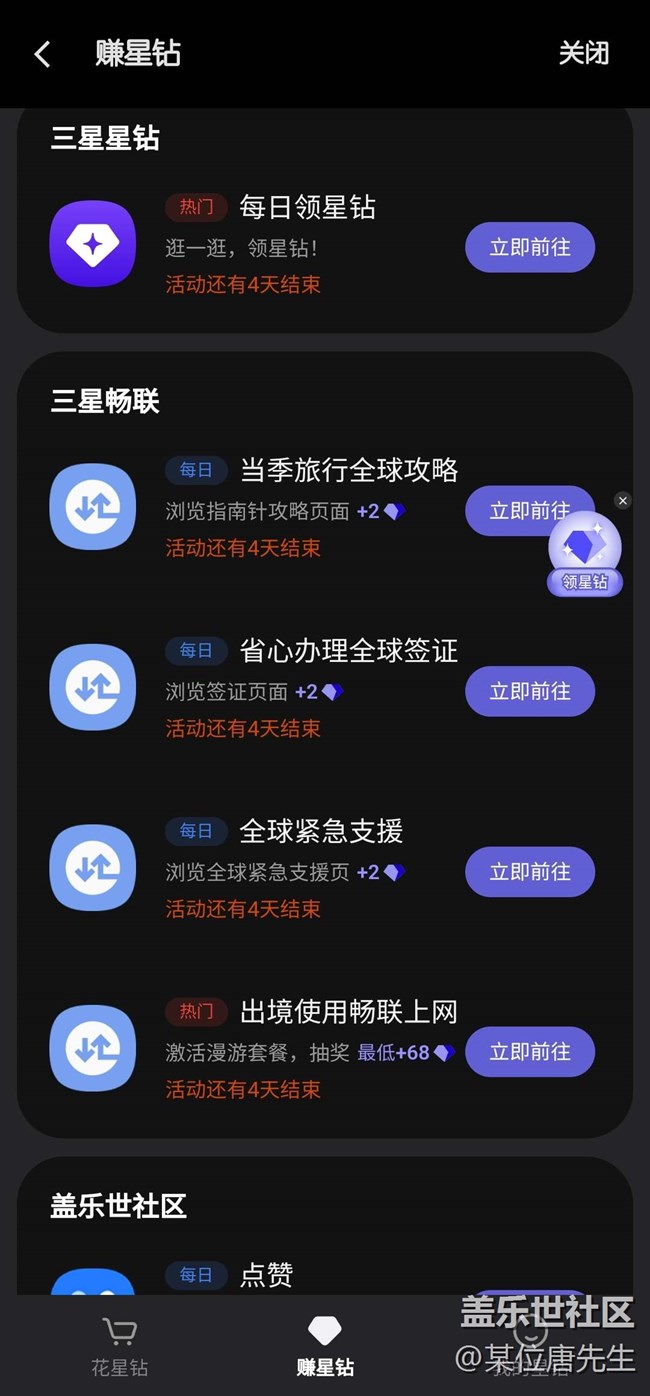Go back from the 赚星钻 page

[42, 54]
